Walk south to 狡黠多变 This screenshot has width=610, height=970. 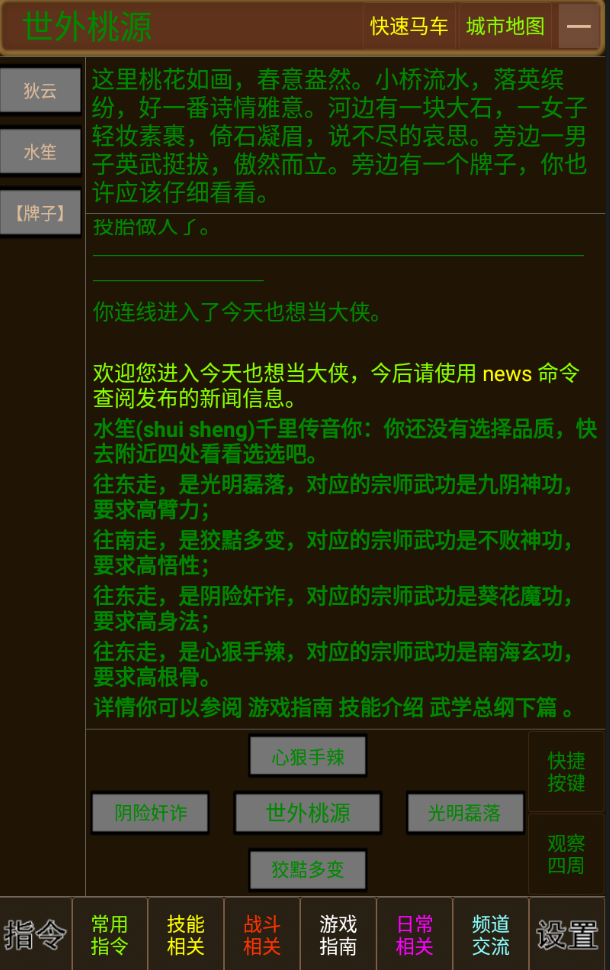click(308, 869)
